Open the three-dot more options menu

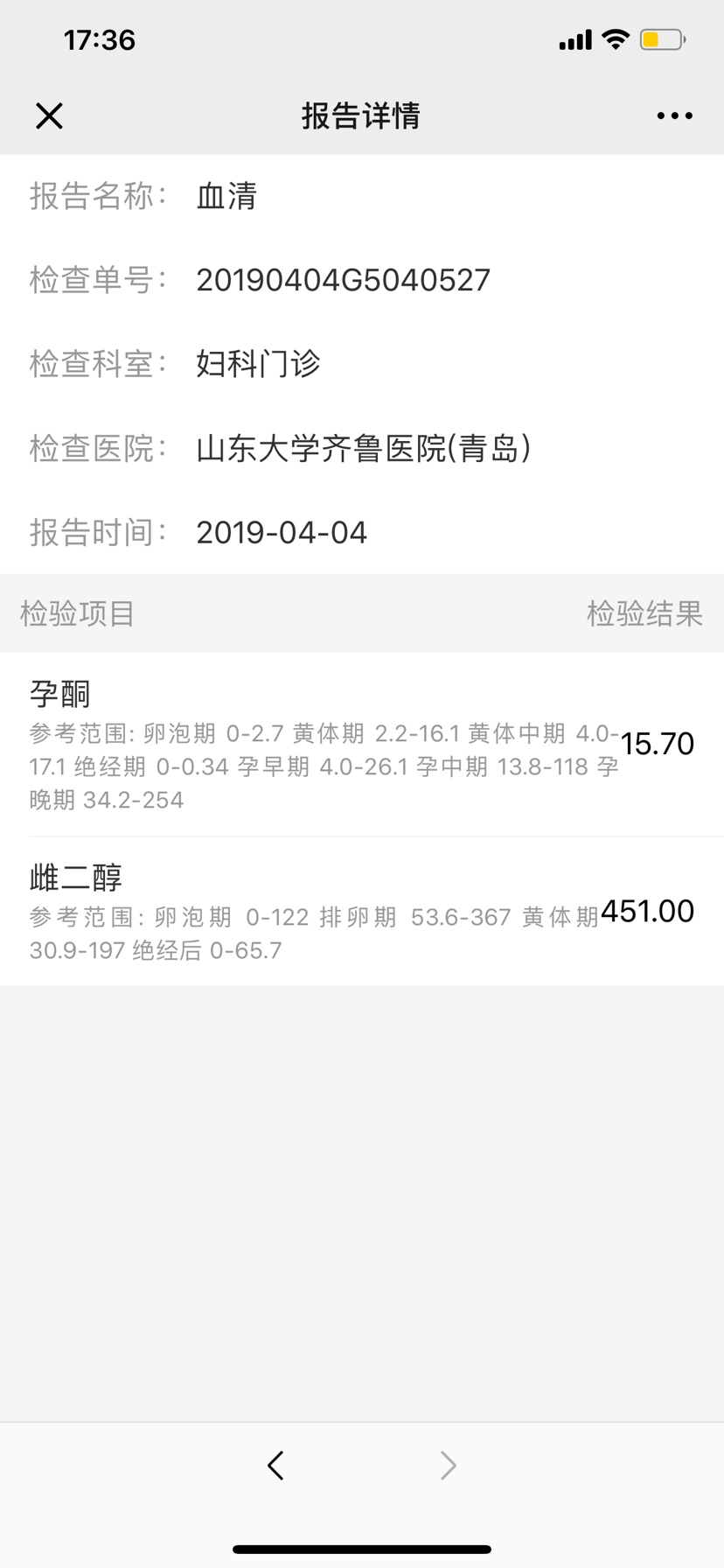674,115
